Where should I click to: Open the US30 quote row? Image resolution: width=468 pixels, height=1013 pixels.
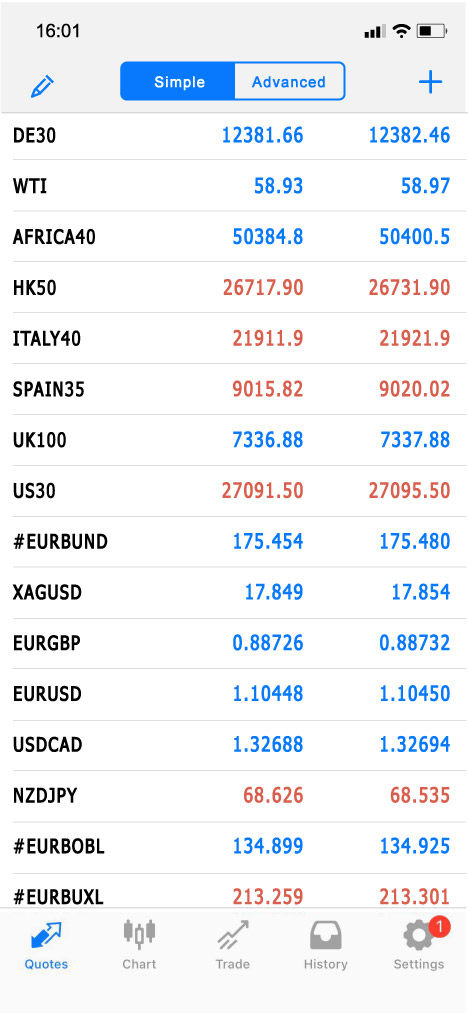point(234,491)
